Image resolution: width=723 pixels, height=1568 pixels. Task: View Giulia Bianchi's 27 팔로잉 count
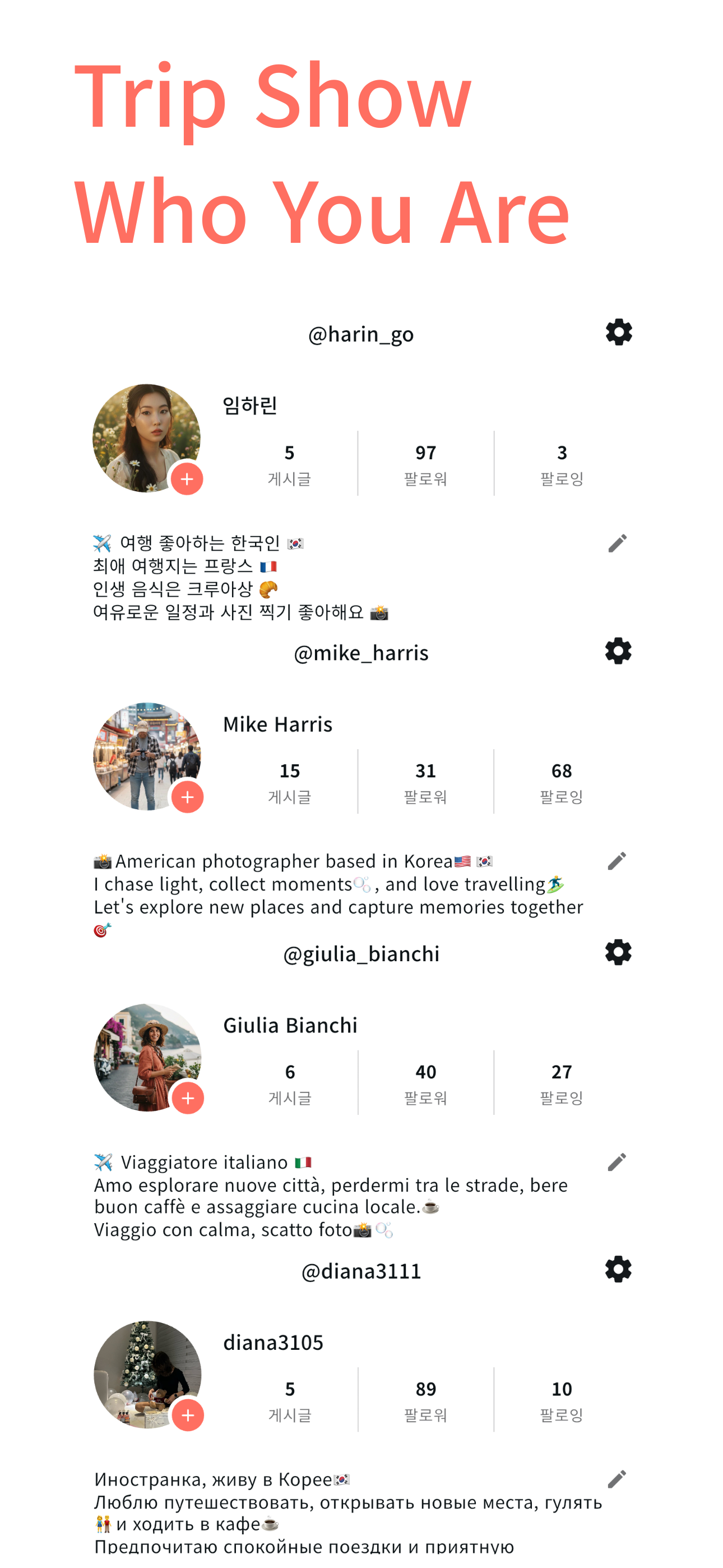[562, 1083]
